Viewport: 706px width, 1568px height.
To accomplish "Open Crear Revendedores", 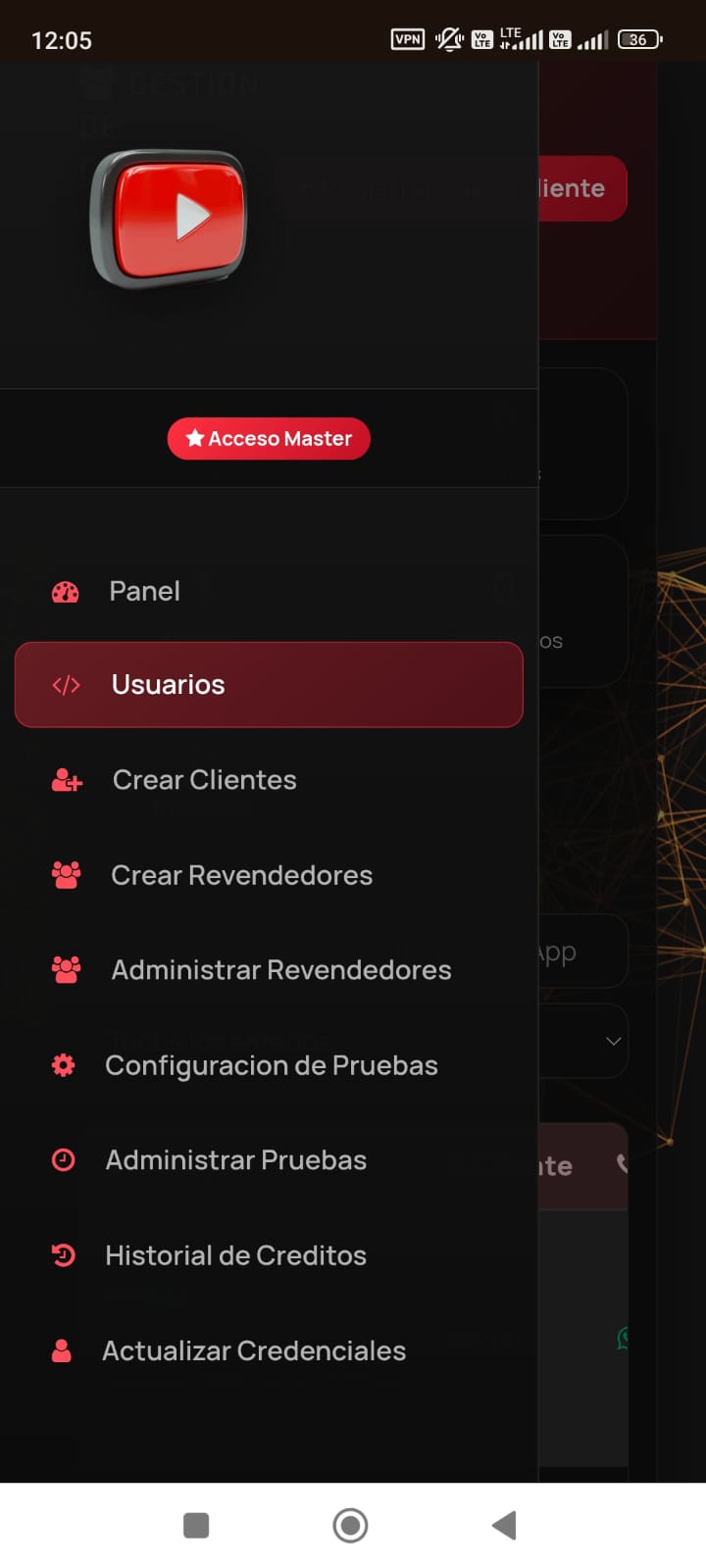I will coord(241,875).
